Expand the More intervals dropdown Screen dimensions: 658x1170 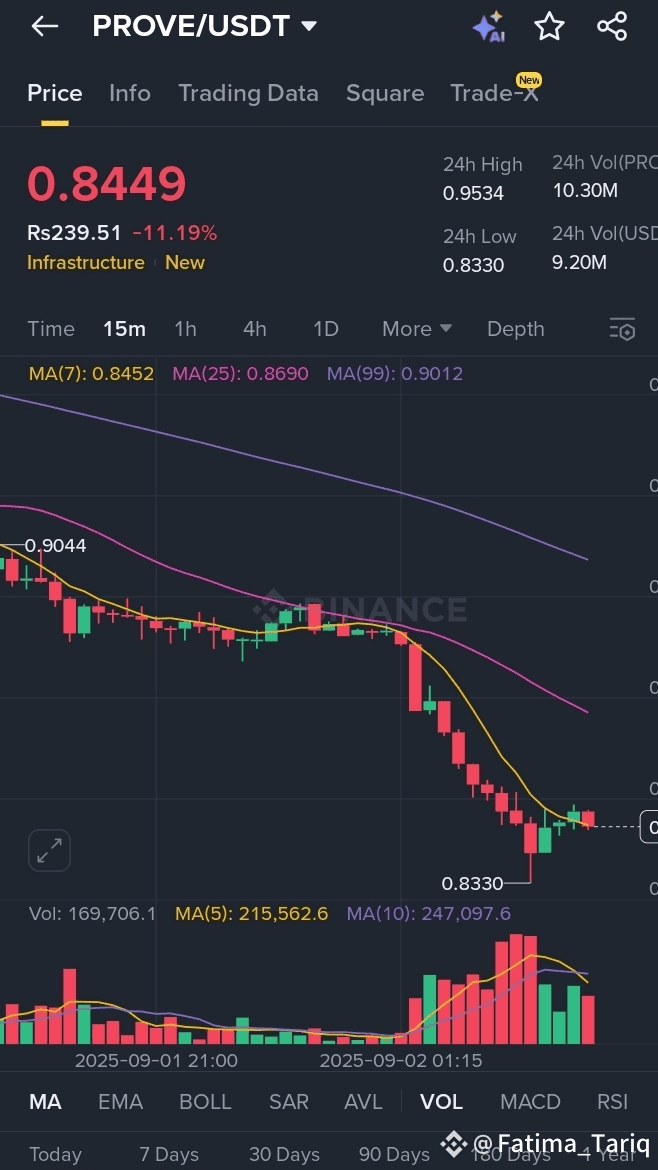pyautogui.click(x=417, y=329)
